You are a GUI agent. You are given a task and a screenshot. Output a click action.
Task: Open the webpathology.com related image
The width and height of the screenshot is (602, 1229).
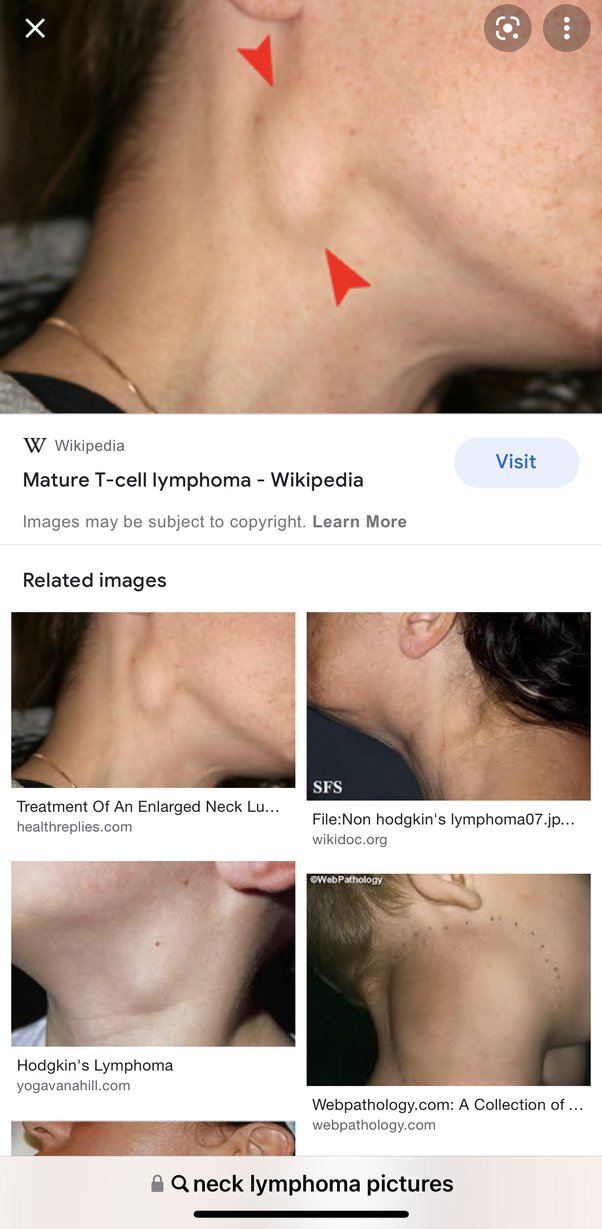(x=449, y=980)
